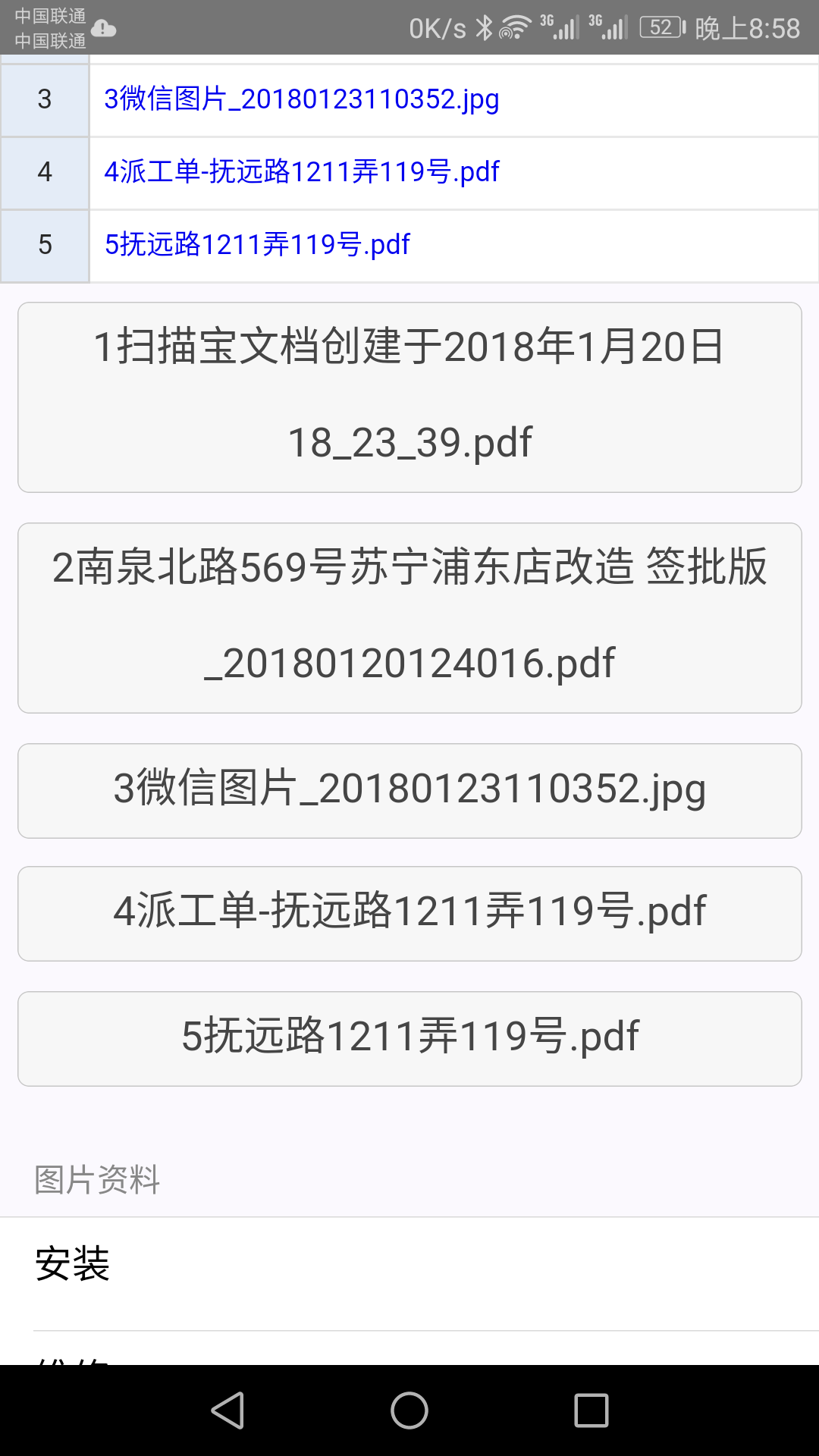Screen dimensions: 819x1456
Task: Open link 4派工单-抚远路1211弄119号.pdf in table
Action: point(302,172)
